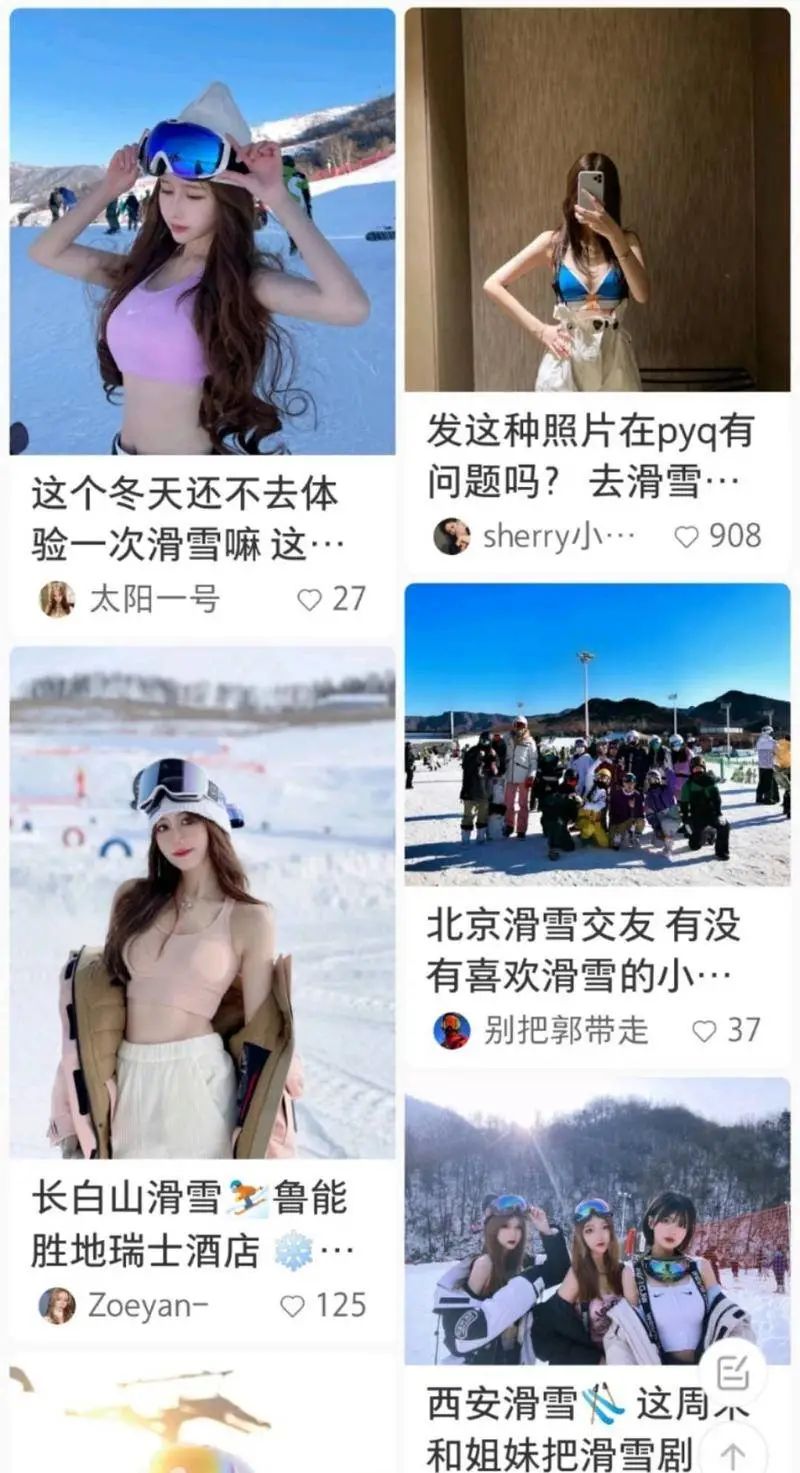View 别把郭带走's profile avatar
The image size is (800, 1473).
click(x=452, y=1031)
